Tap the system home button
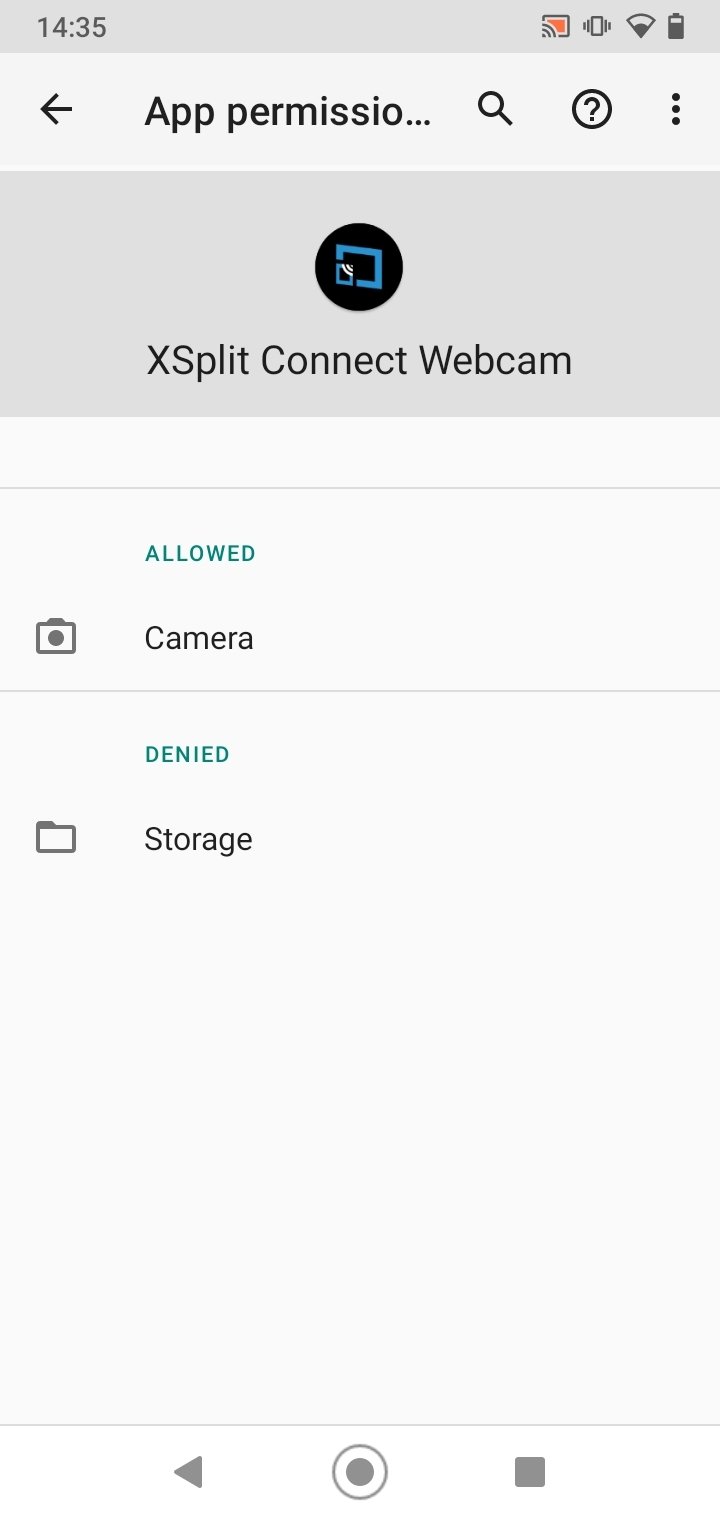Screen dimensions: 720x1520 click(359, 1472)
